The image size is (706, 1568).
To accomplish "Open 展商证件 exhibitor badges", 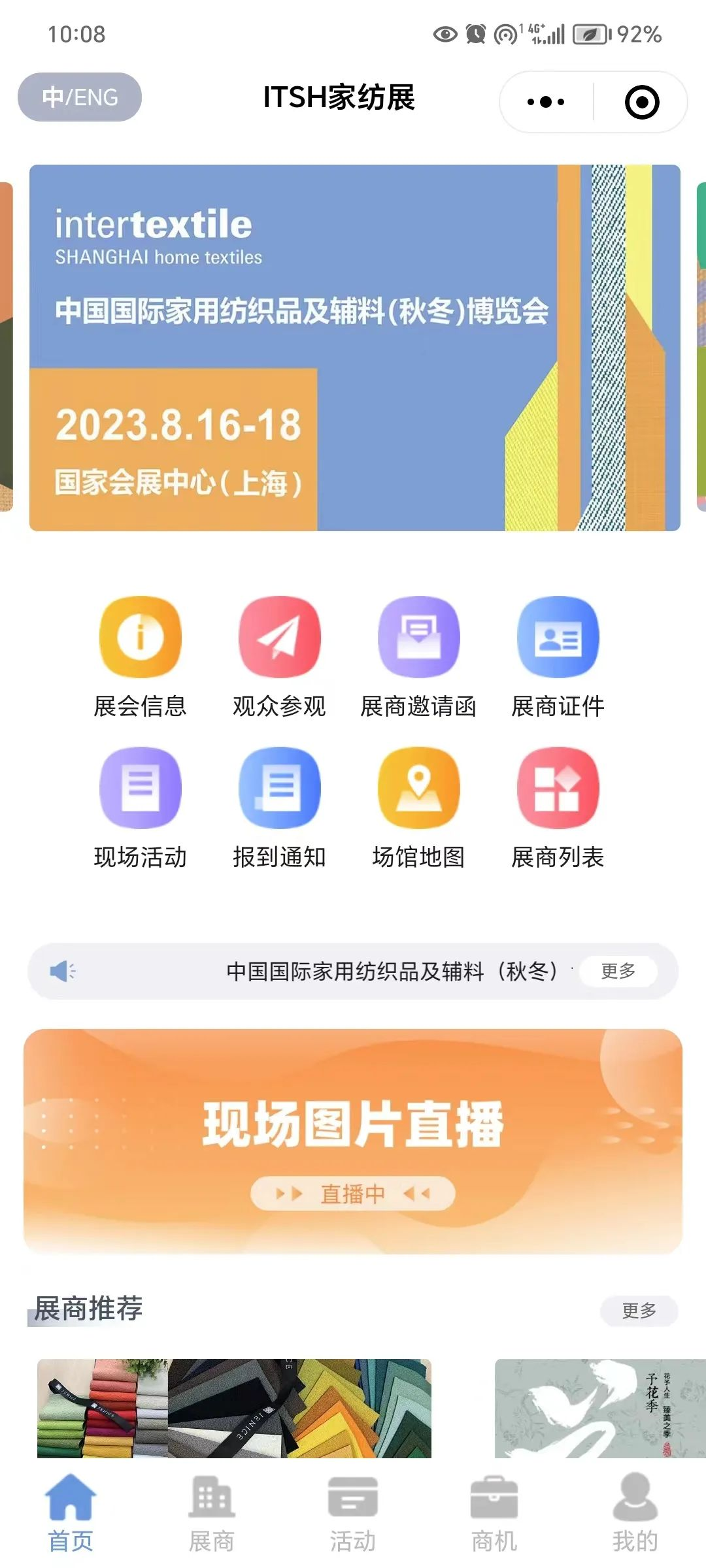I will point(558,657).
